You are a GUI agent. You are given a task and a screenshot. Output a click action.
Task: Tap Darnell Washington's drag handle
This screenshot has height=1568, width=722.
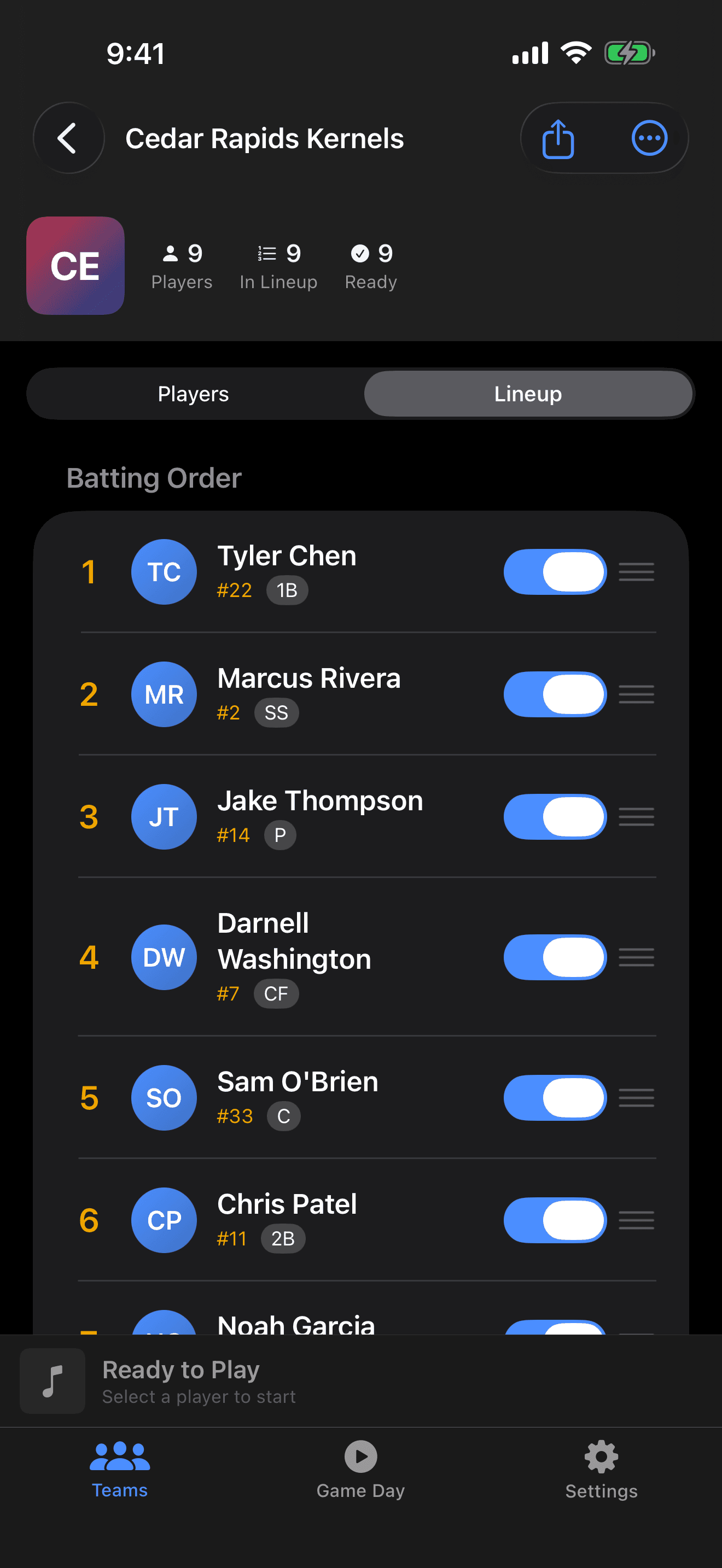pyautogui.click(x=636, y=957)
